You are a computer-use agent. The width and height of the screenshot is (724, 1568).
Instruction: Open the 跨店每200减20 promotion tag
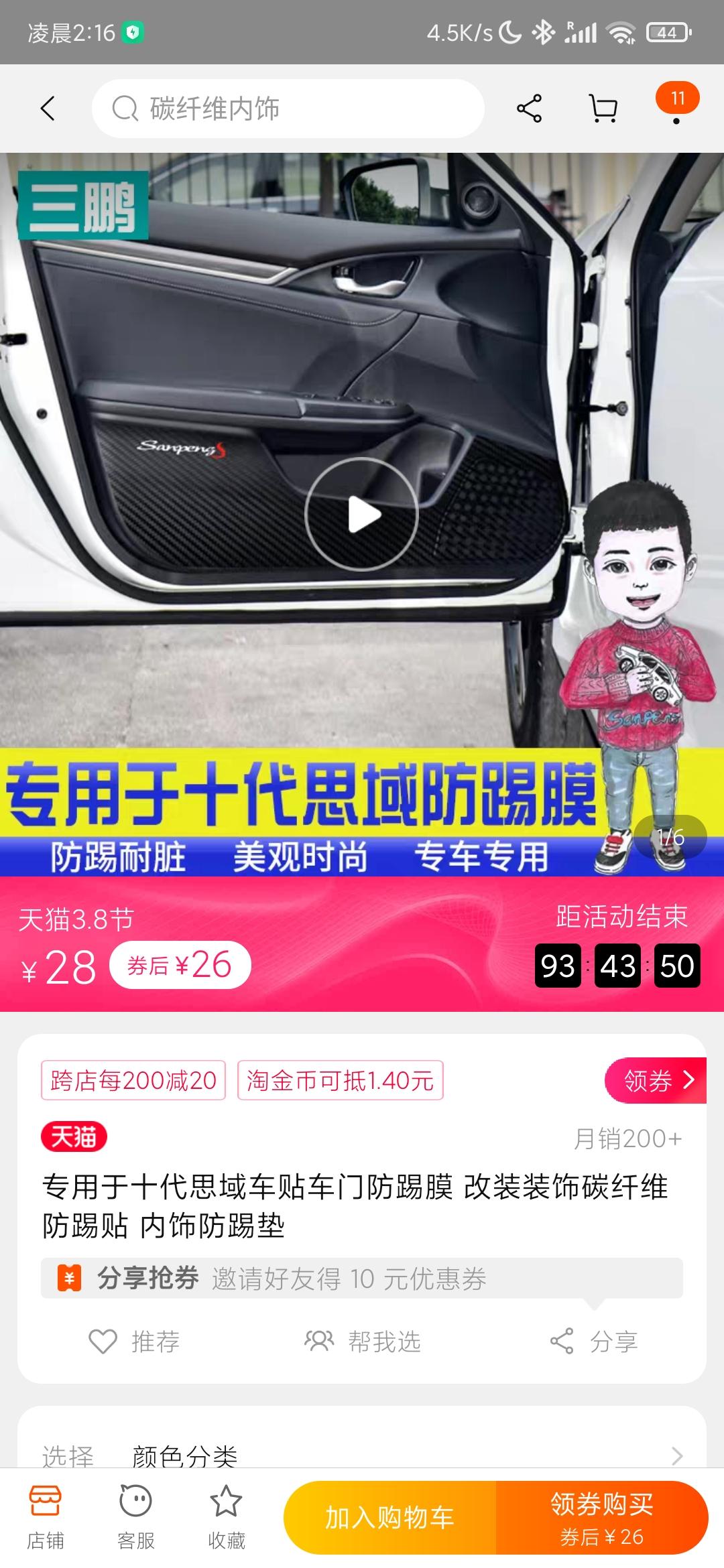(x=133, y=1080)
